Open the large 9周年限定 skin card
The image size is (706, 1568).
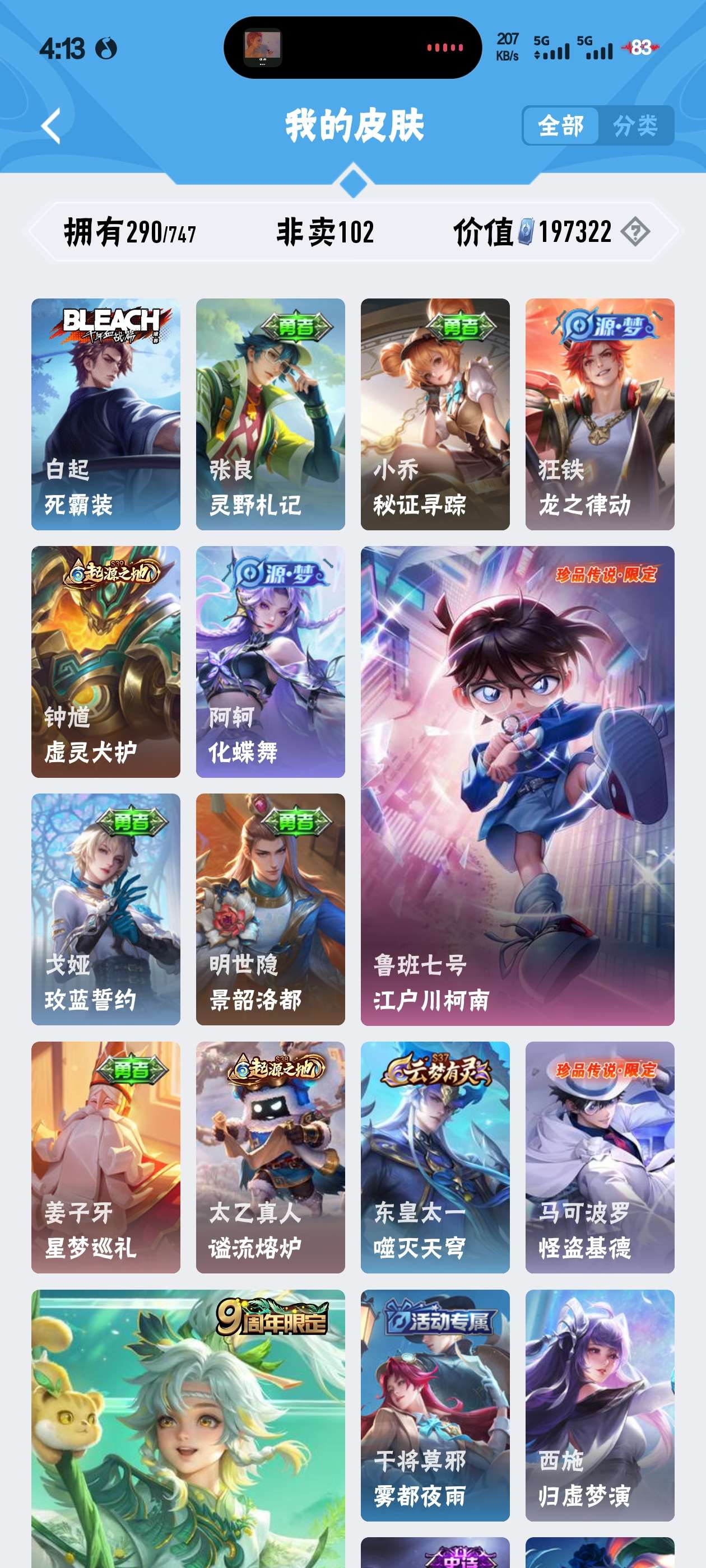click(188, 1430)
